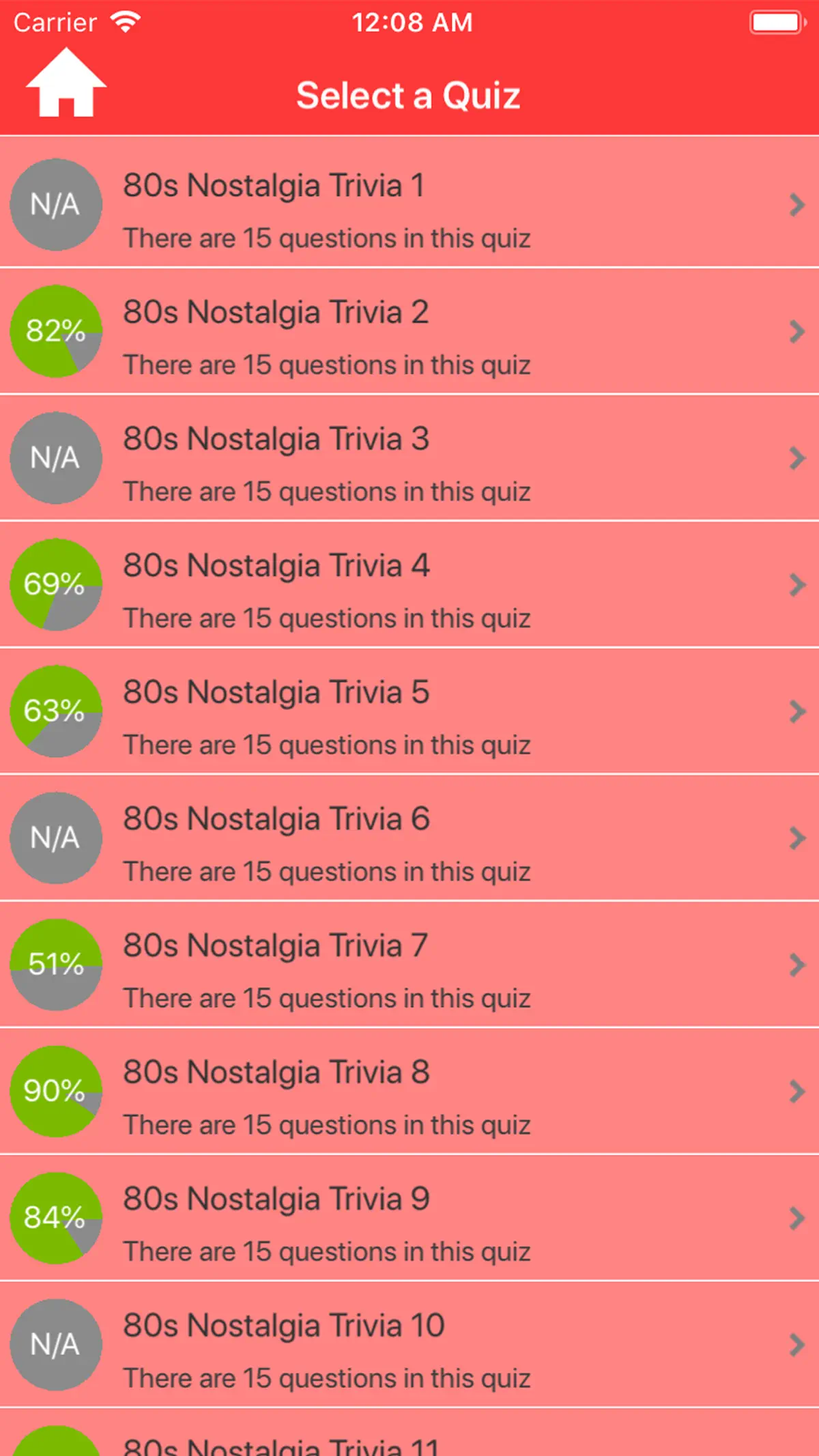Open 80s Nostalgia Trivia 11
The width and height of the screenshot is (819, 1456).
click(409, 1433)
